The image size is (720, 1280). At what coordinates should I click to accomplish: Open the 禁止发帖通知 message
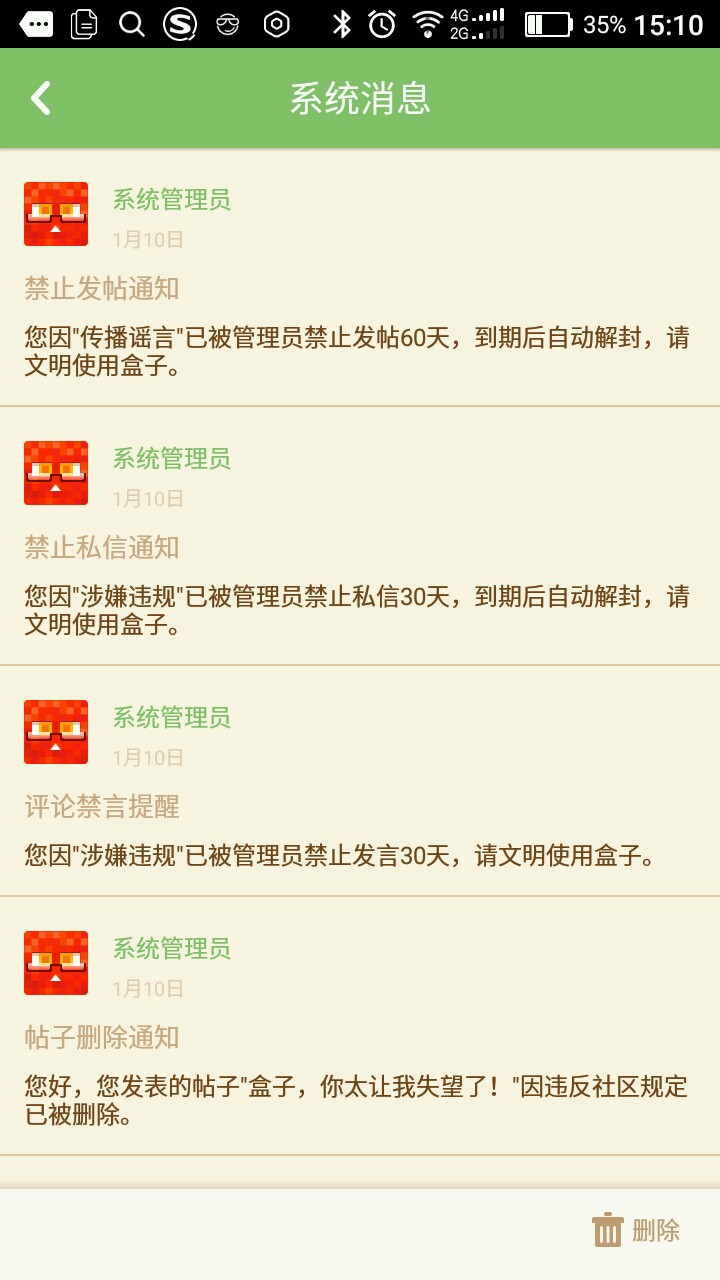coord(360,290)
